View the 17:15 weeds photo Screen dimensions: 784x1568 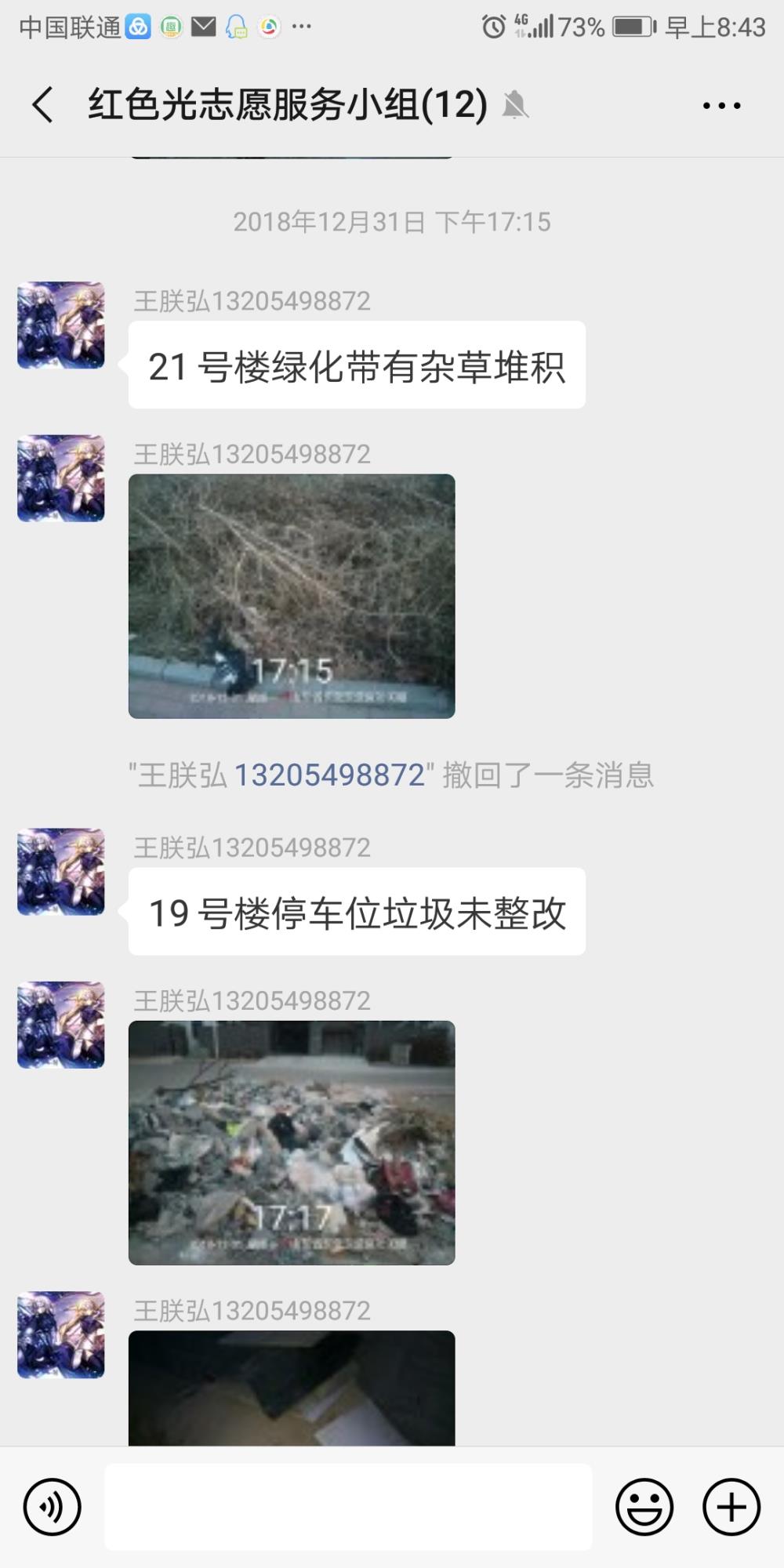click(x=292, y=596)
